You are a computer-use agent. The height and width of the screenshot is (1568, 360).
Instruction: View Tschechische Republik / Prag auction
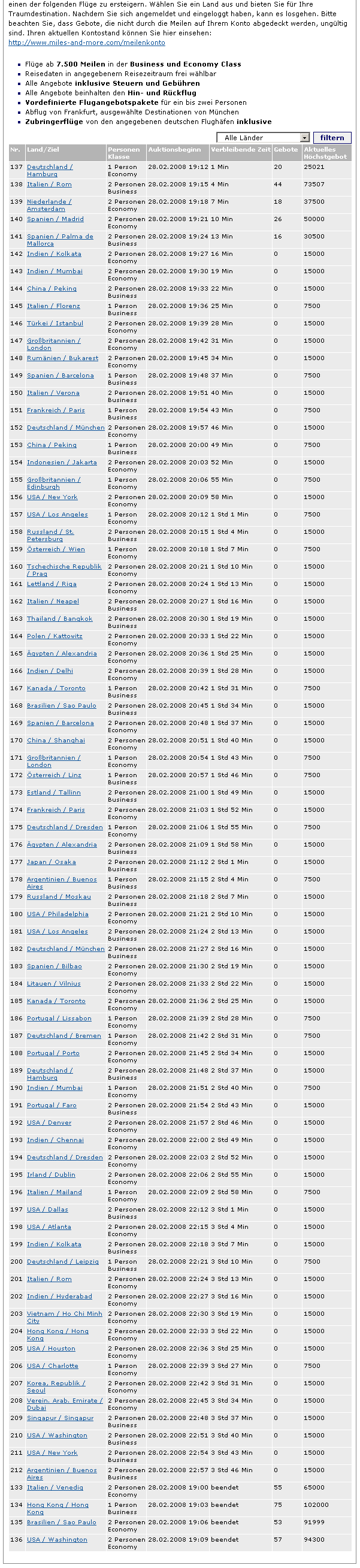[64, 566]
